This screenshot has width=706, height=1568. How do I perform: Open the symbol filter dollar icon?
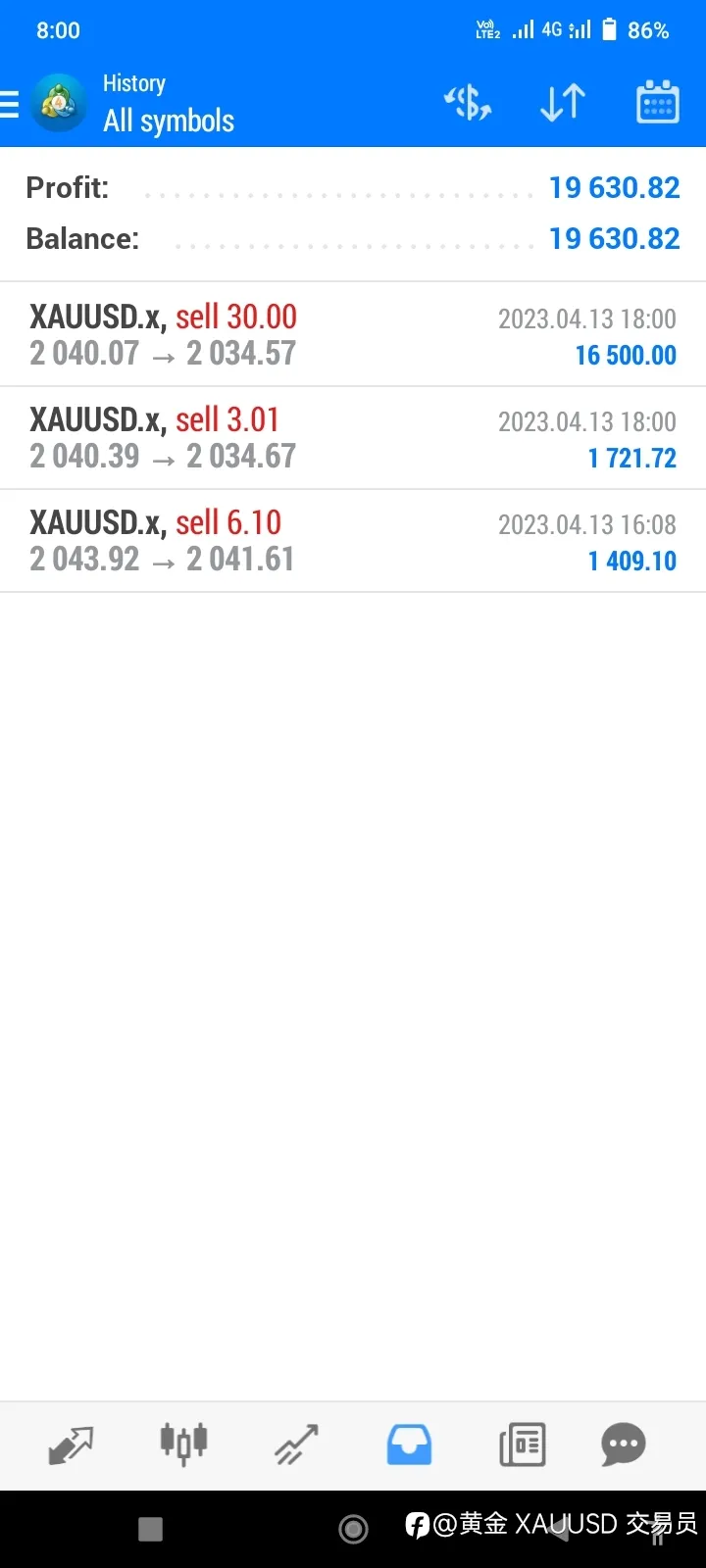click(x=468, y=103)
